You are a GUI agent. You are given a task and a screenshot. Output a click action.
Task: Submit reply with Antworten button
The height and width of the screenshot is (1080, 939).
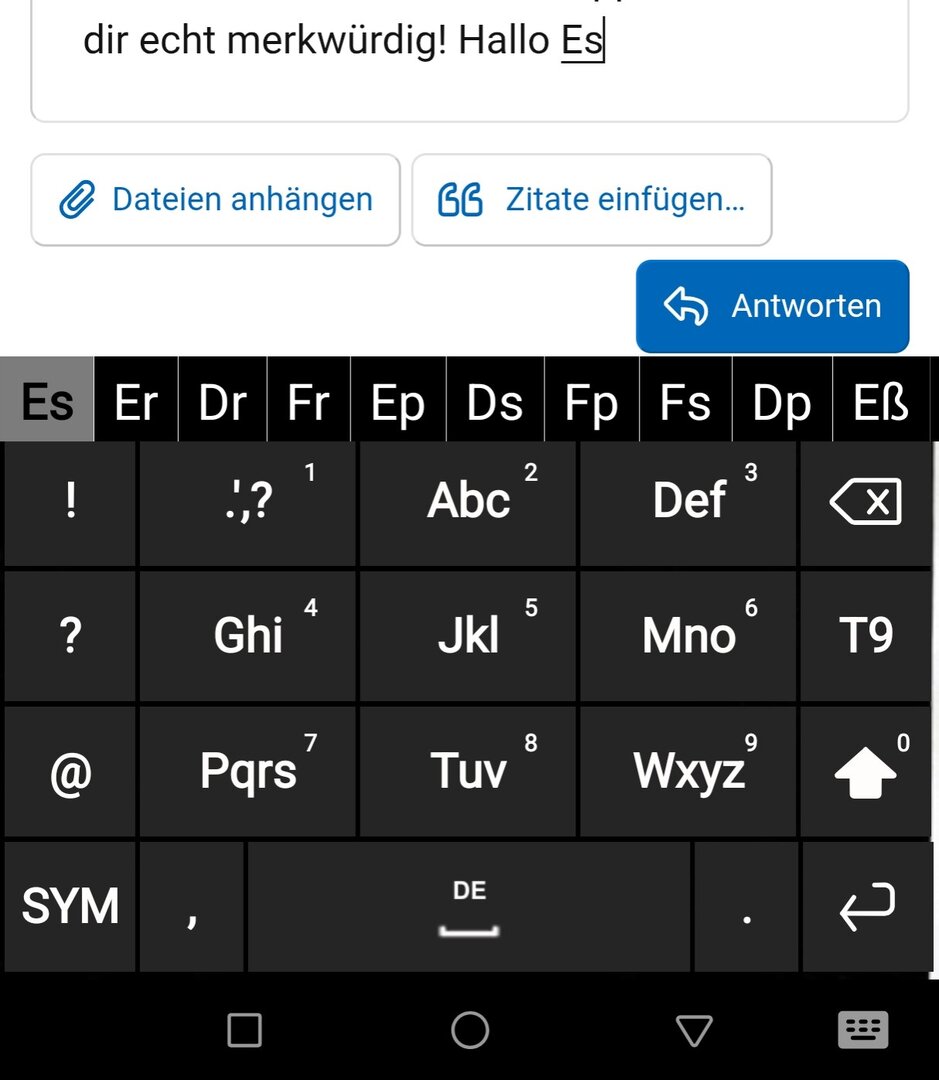click(772, 306)
